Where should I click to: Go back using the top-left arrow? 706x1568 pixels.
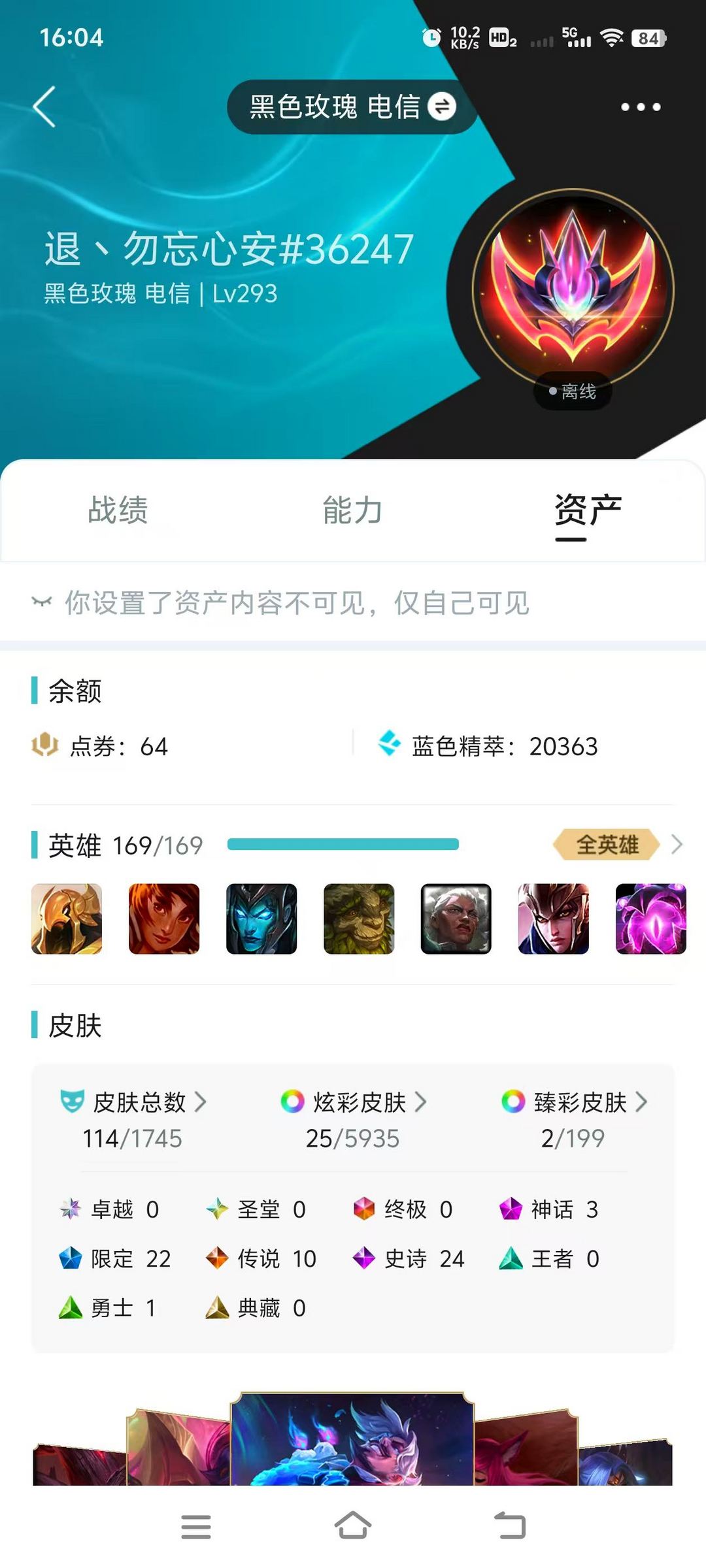(44, 106)
